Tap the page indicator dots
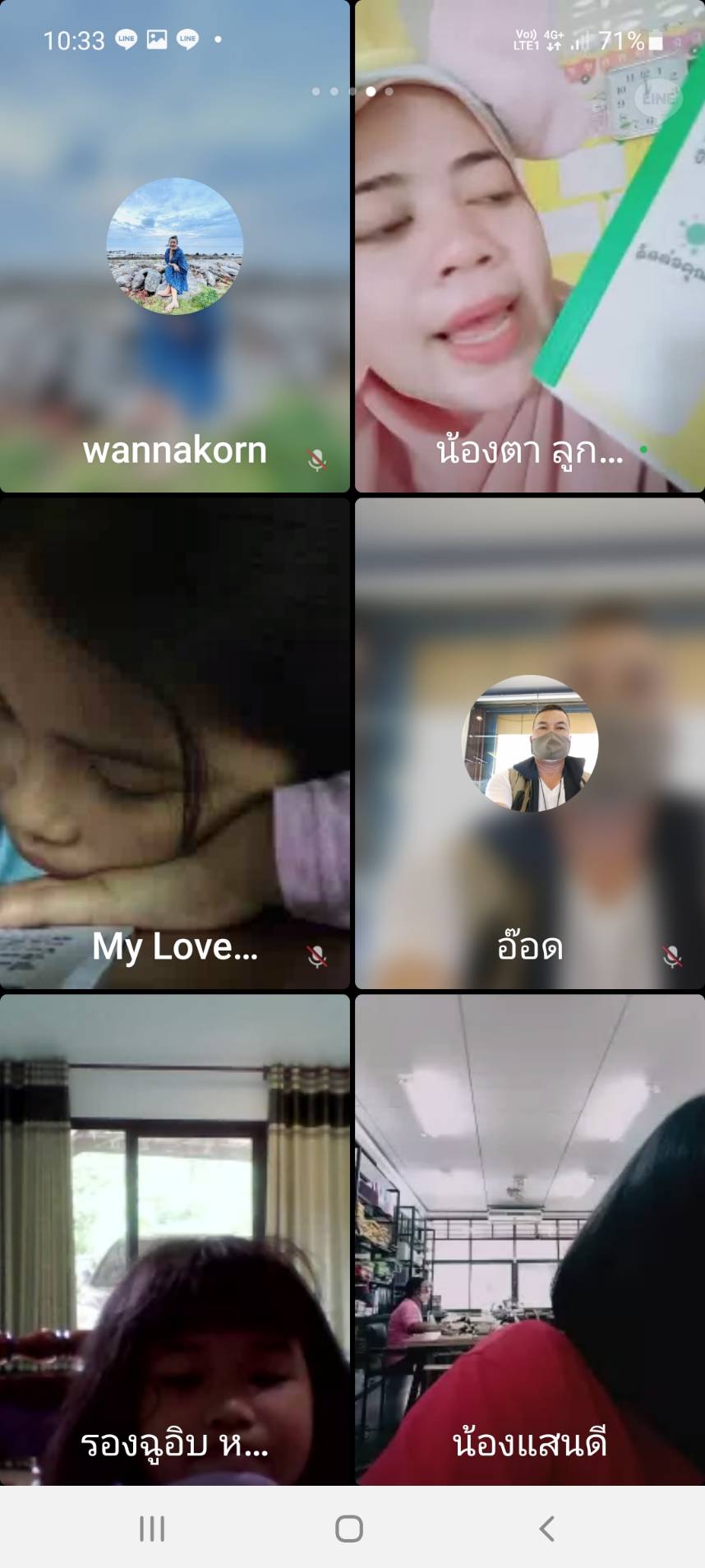Screen dimensions: 705x1568 click(x=352, y=91)
